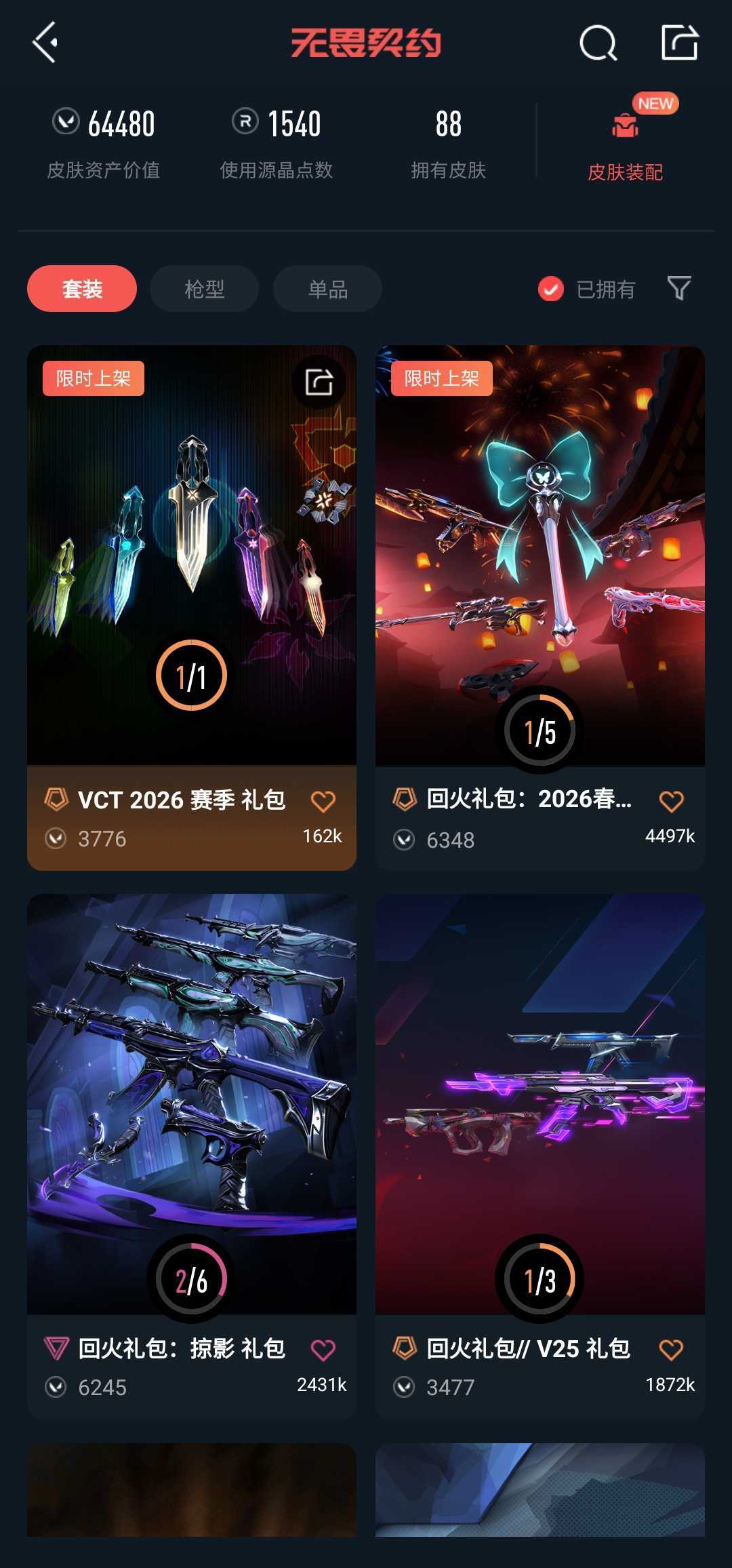Toggle the 已拥有 owned checkbox

coord(551,289)
